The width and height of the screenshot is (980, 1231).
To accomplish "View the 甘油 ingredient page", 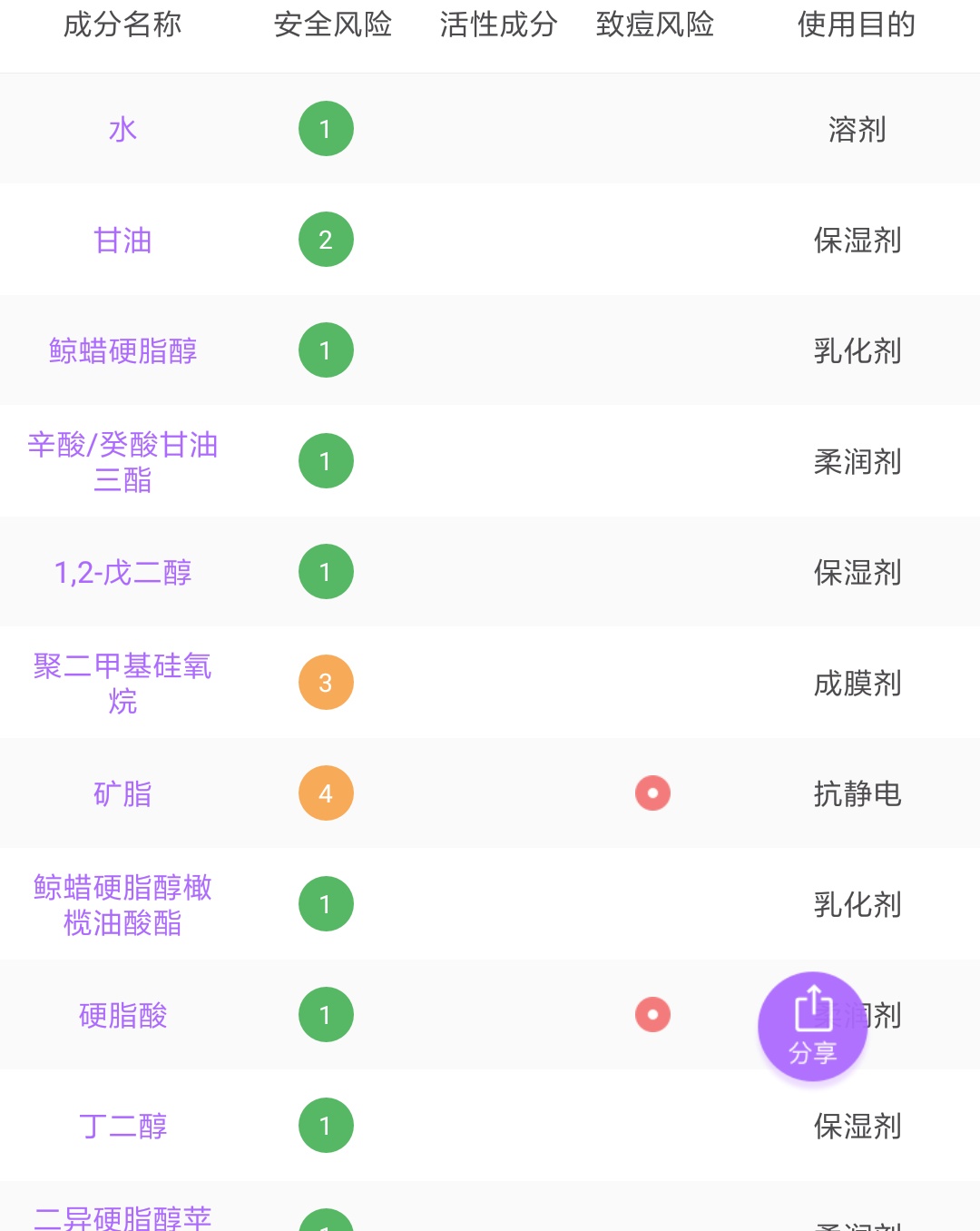I will tap(122, 239).
